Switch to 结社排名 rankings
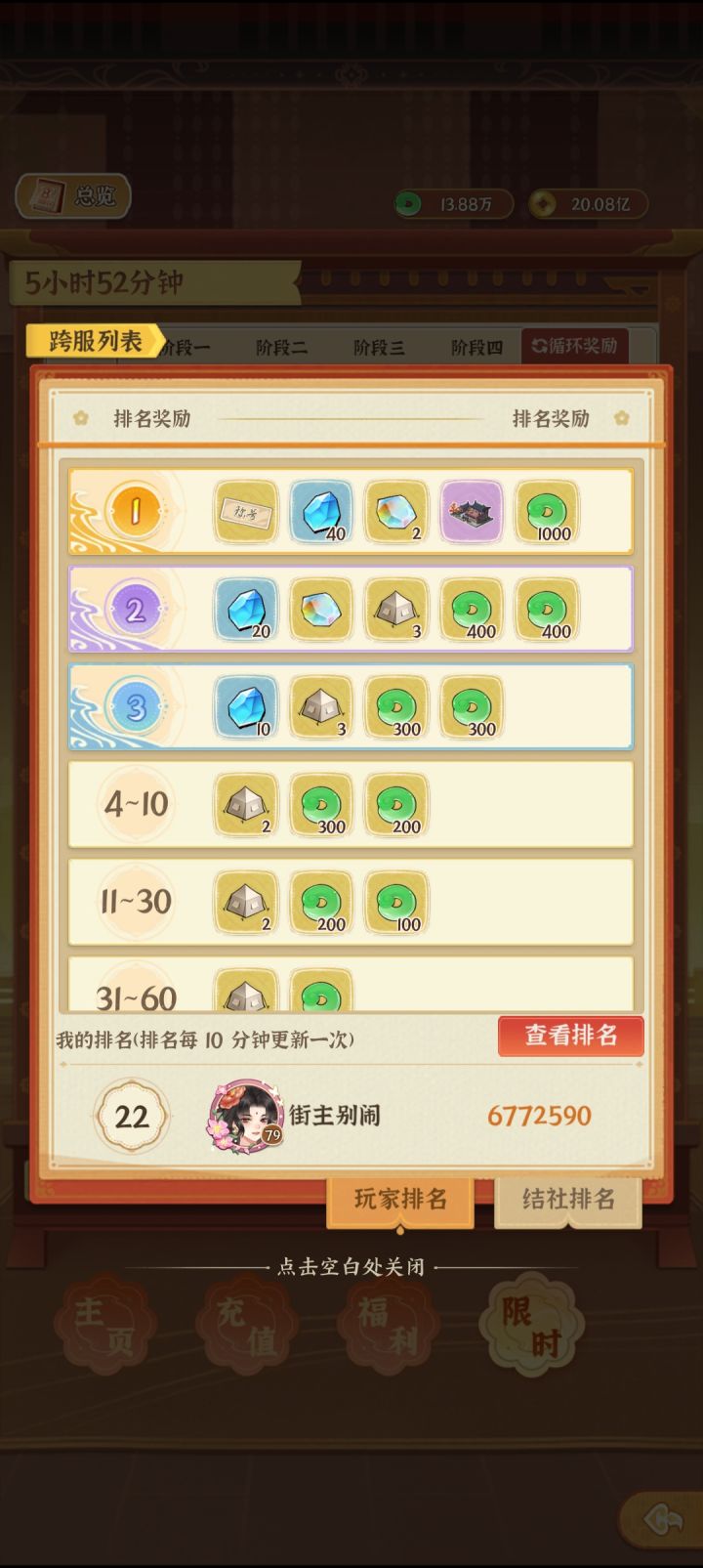 click(569, 1200)
